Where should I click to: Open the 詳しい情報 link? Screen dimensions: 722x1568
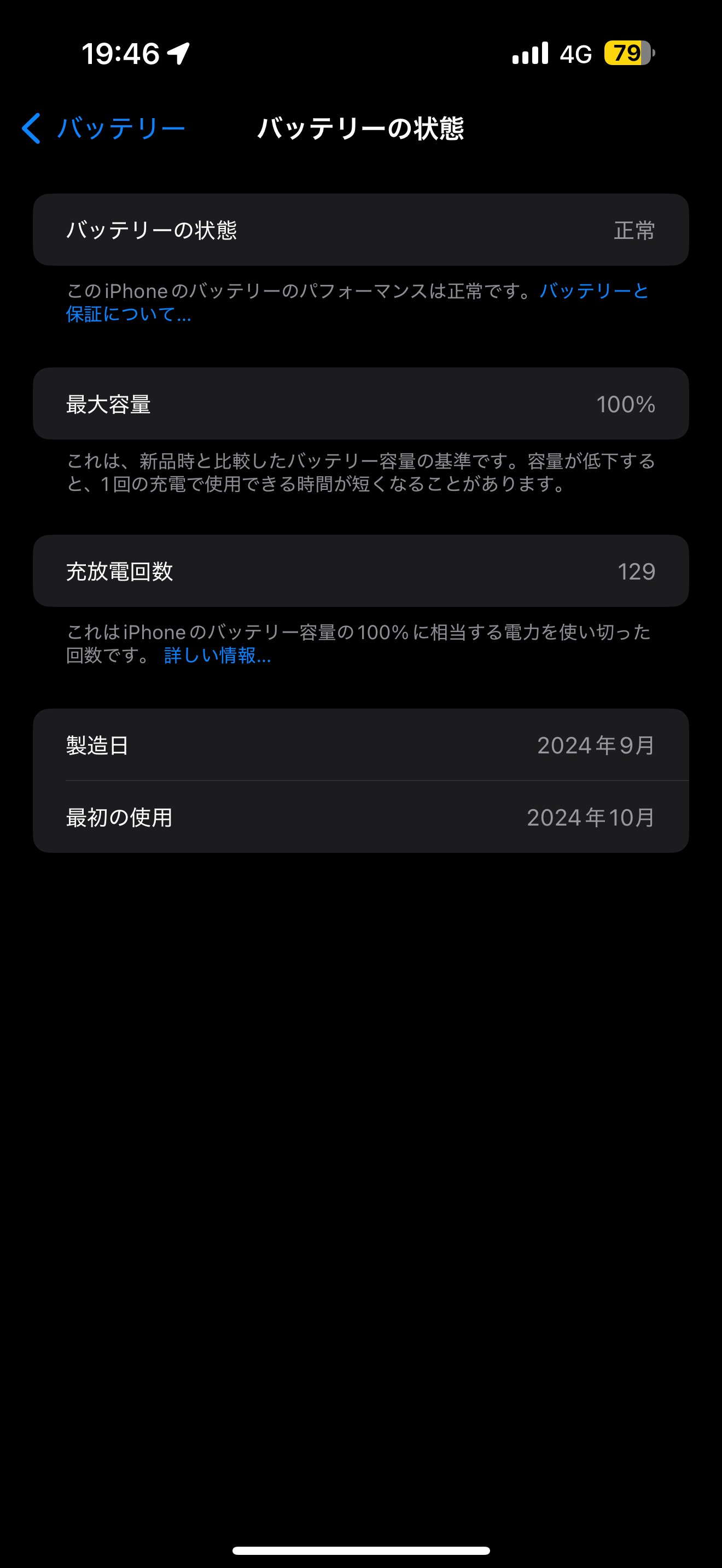pyautogui.click(x=217, y=656)
